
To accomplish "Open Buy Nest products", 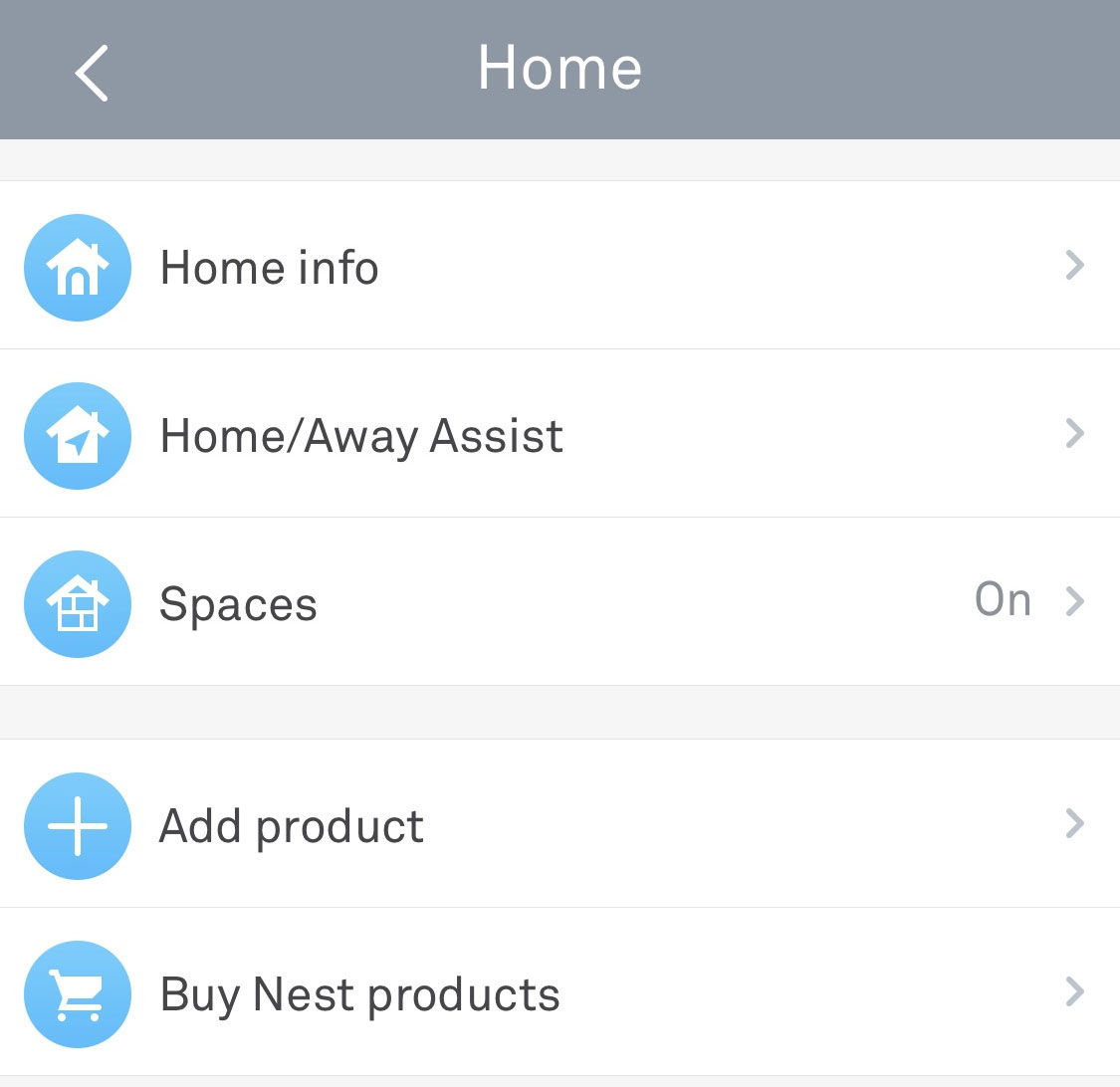I will click(x=359, y=993).
